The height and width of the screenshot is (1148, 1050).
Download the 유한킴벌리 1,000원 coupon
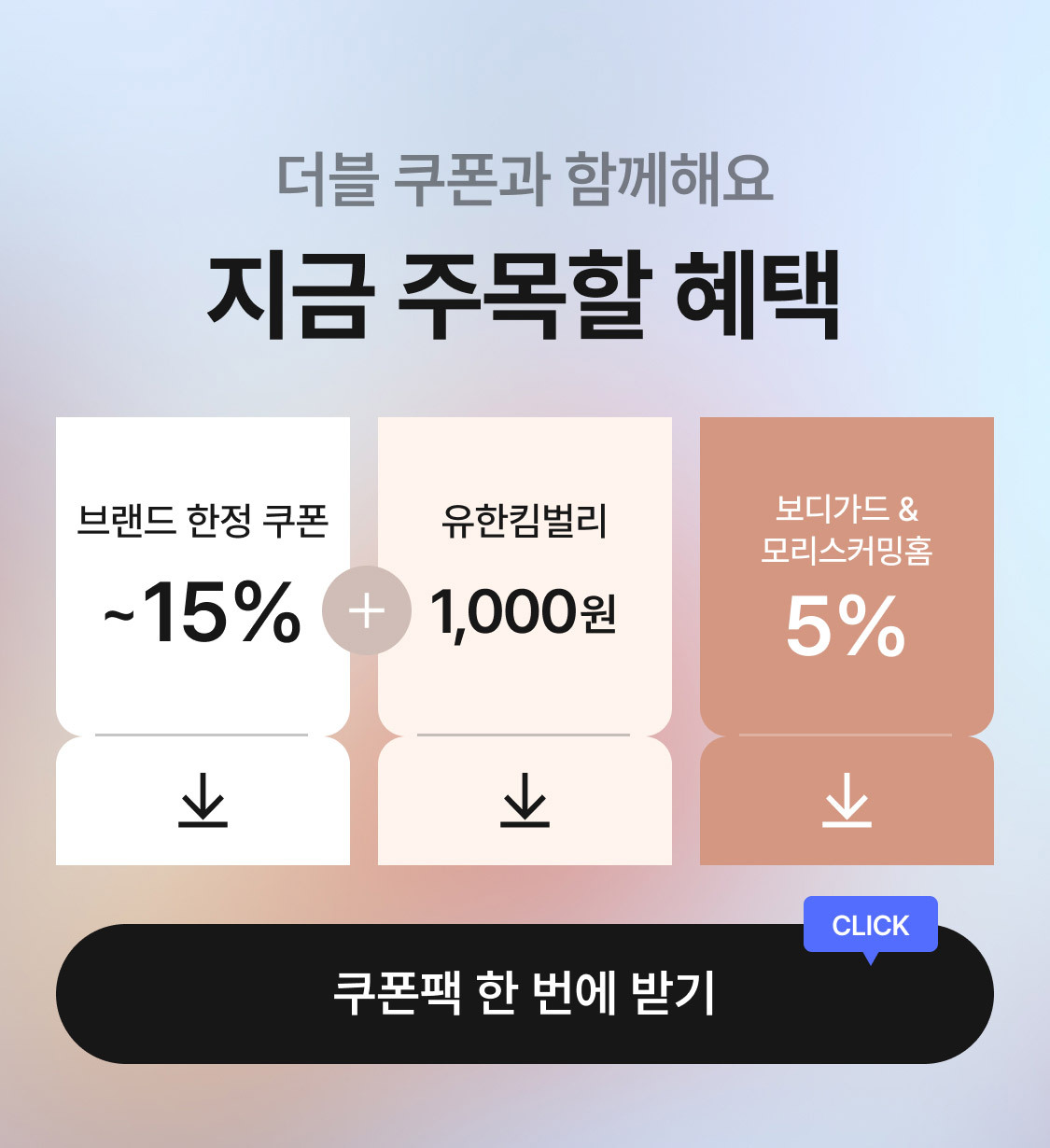click(x=525, y=801)
